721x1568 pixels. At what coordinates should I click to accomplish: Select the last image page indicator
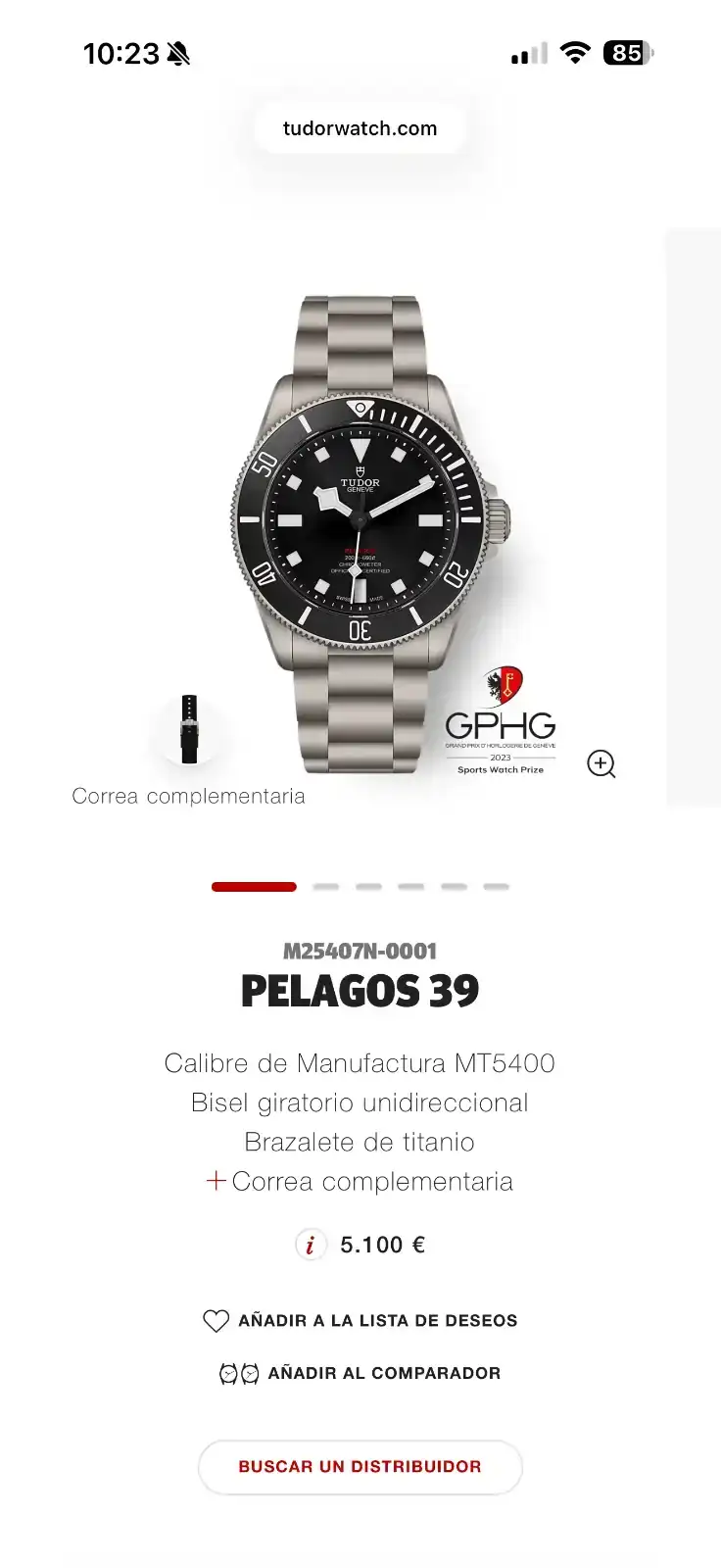click(x=497, y=887)
